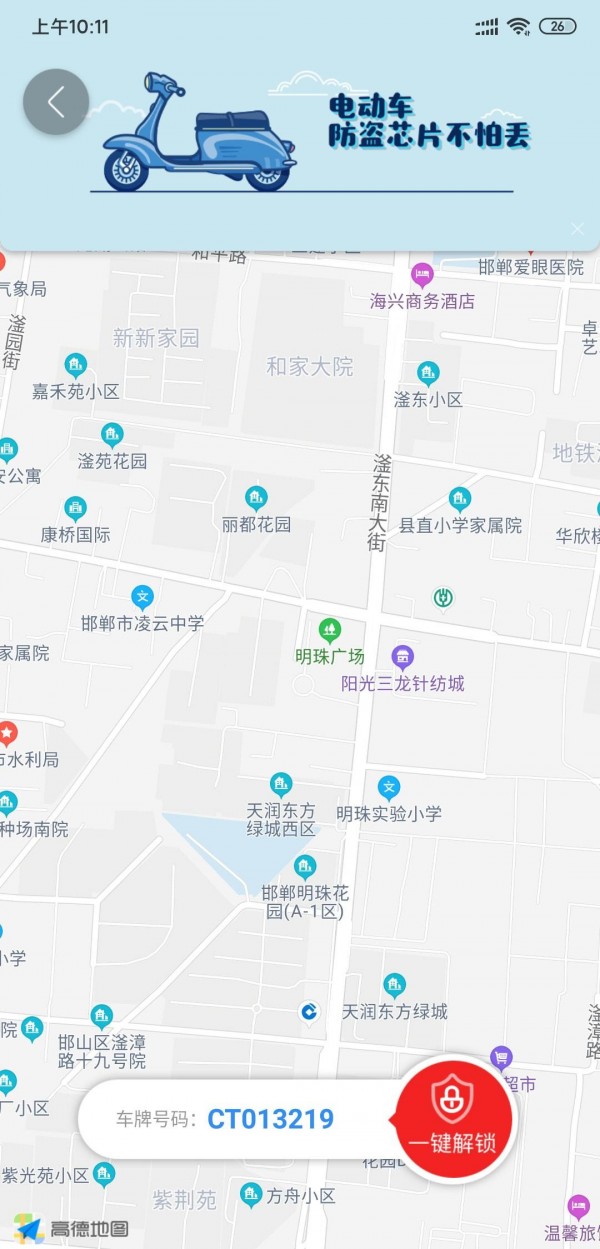Go back using the arrow button
This screenshot has width=600, height=1249.
click(56, 102)
